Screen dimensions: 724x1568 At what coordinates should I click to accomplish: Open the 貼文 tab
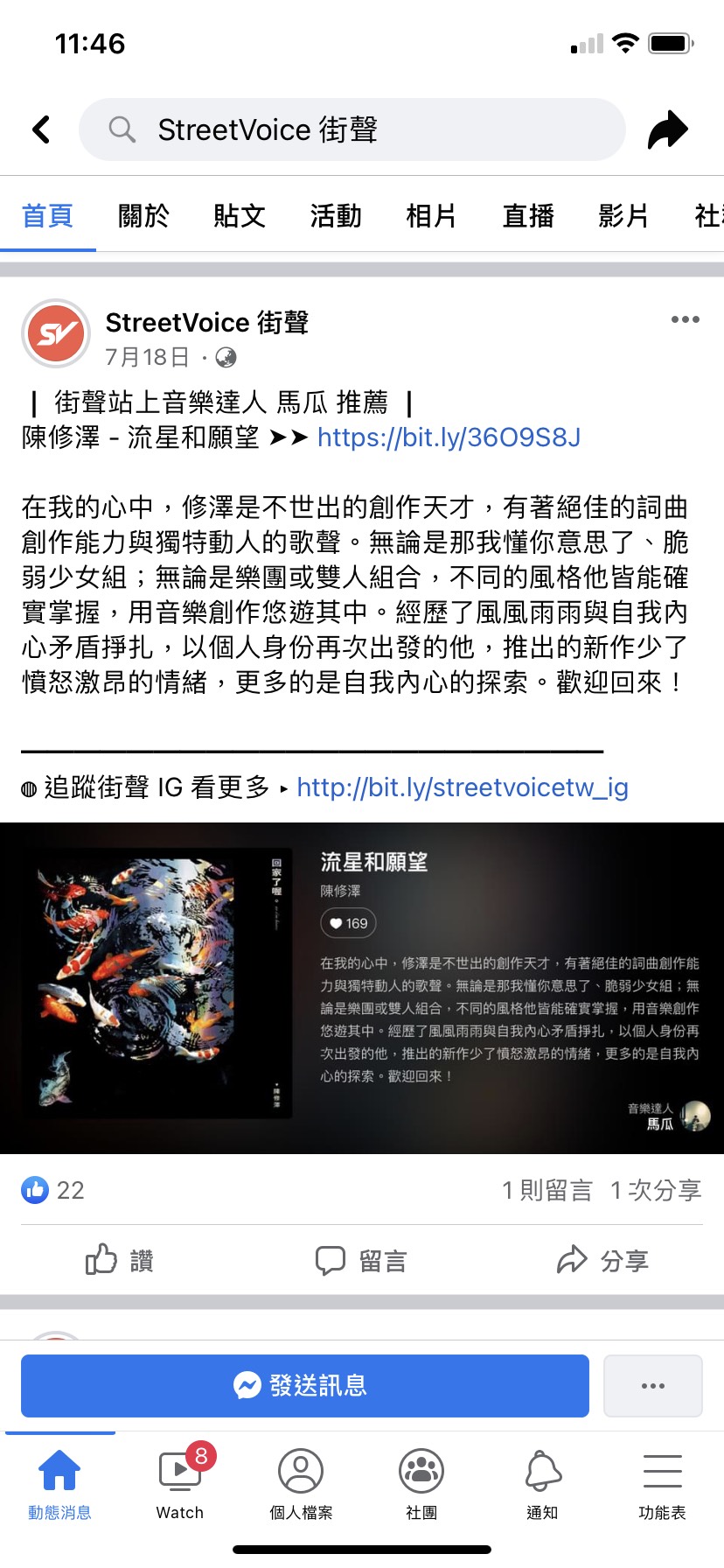(x=240, y=215)
